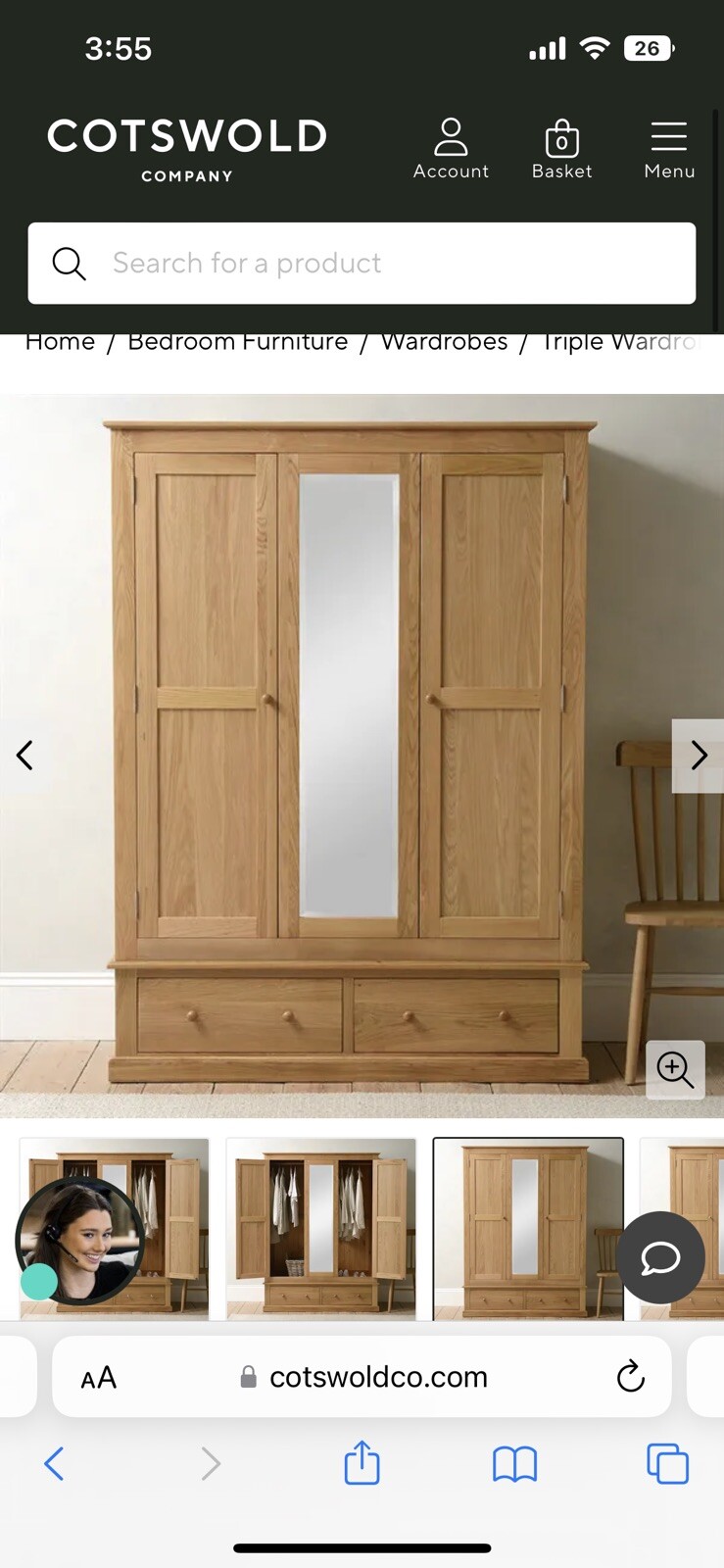Open the Wardrobes breadcrumb link
Screen dimensions: 724x1568
point(444,342)
